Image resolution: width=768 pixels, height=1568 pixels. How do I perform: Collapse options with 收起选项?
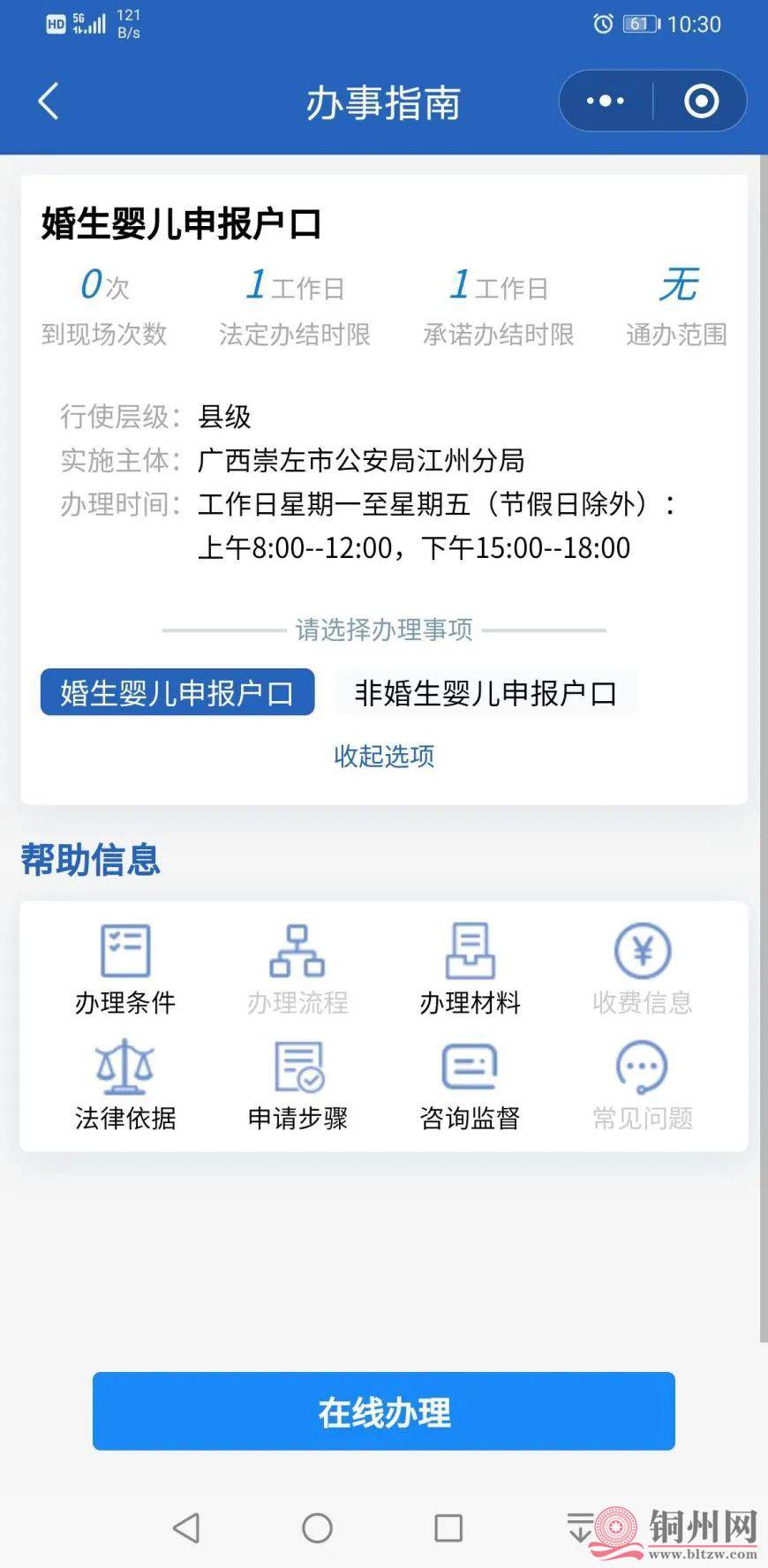(383, 756)
